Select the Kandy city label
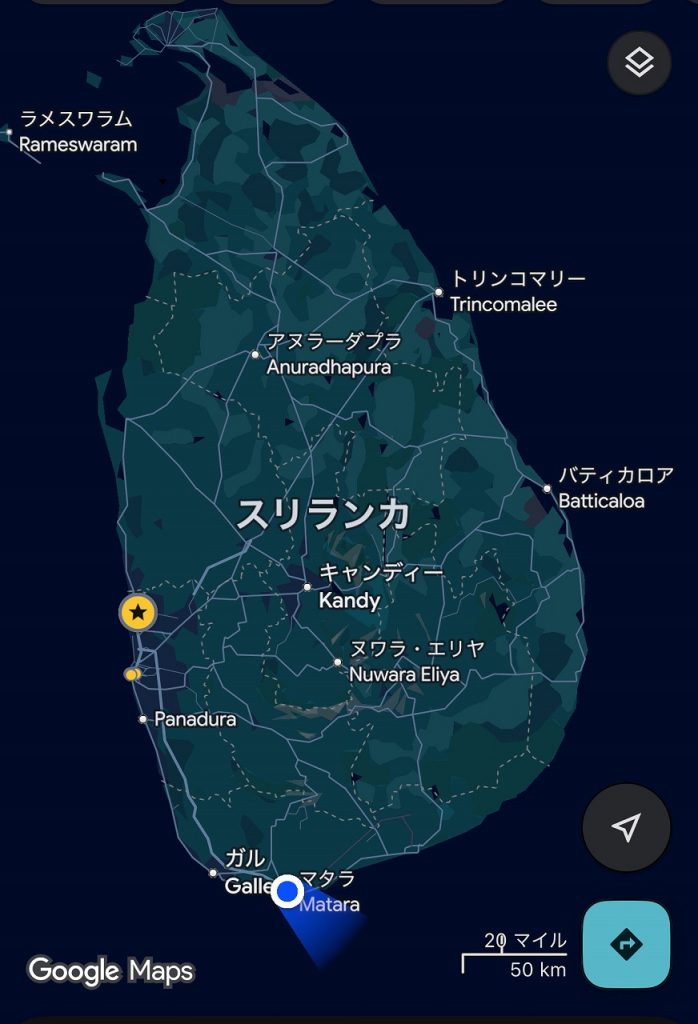698x1024 pixels. tap(350, 600)
